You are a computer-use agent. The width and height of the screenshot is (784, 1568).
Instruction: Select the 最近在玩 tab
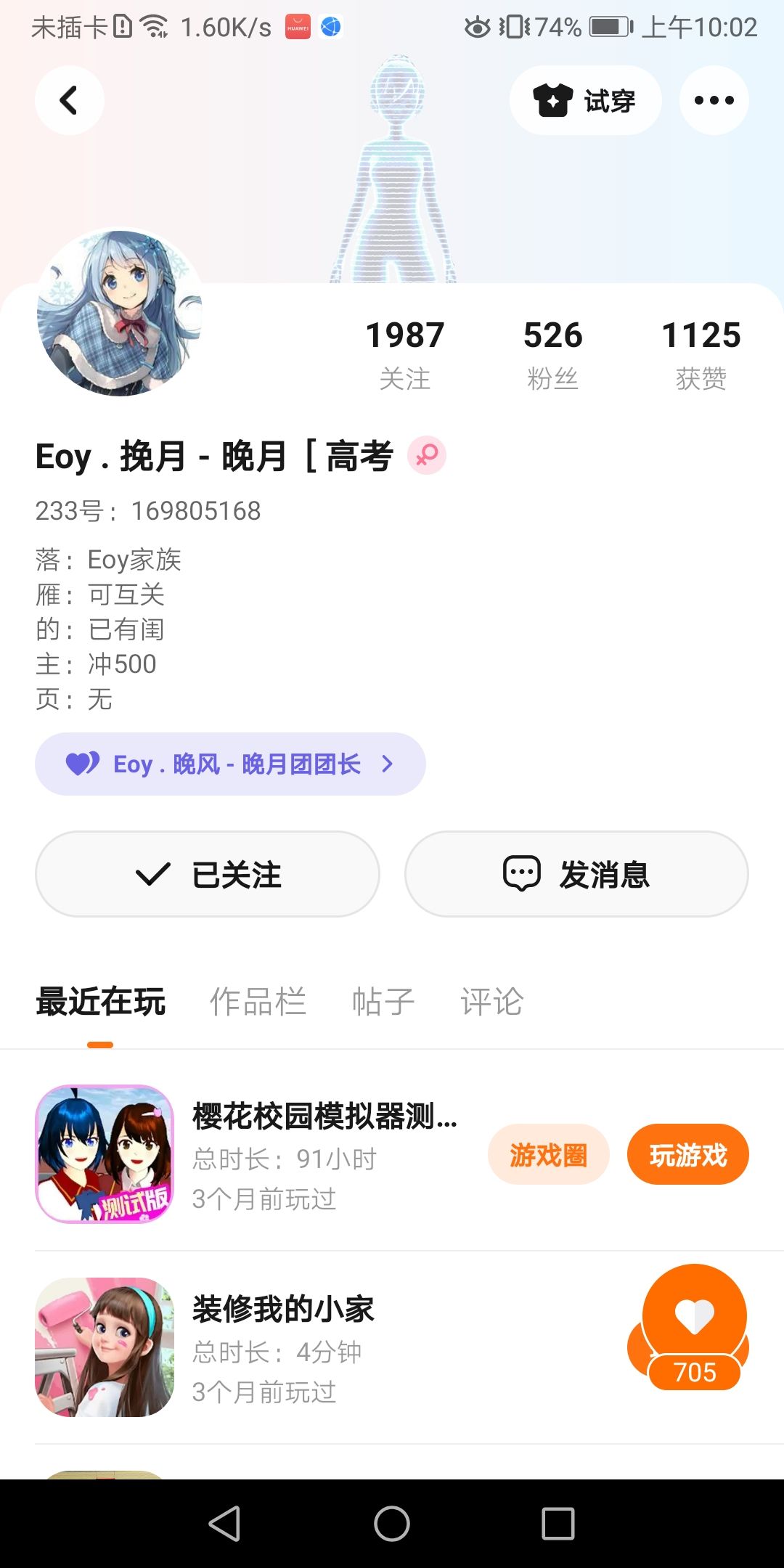(x=101, y=1002)
